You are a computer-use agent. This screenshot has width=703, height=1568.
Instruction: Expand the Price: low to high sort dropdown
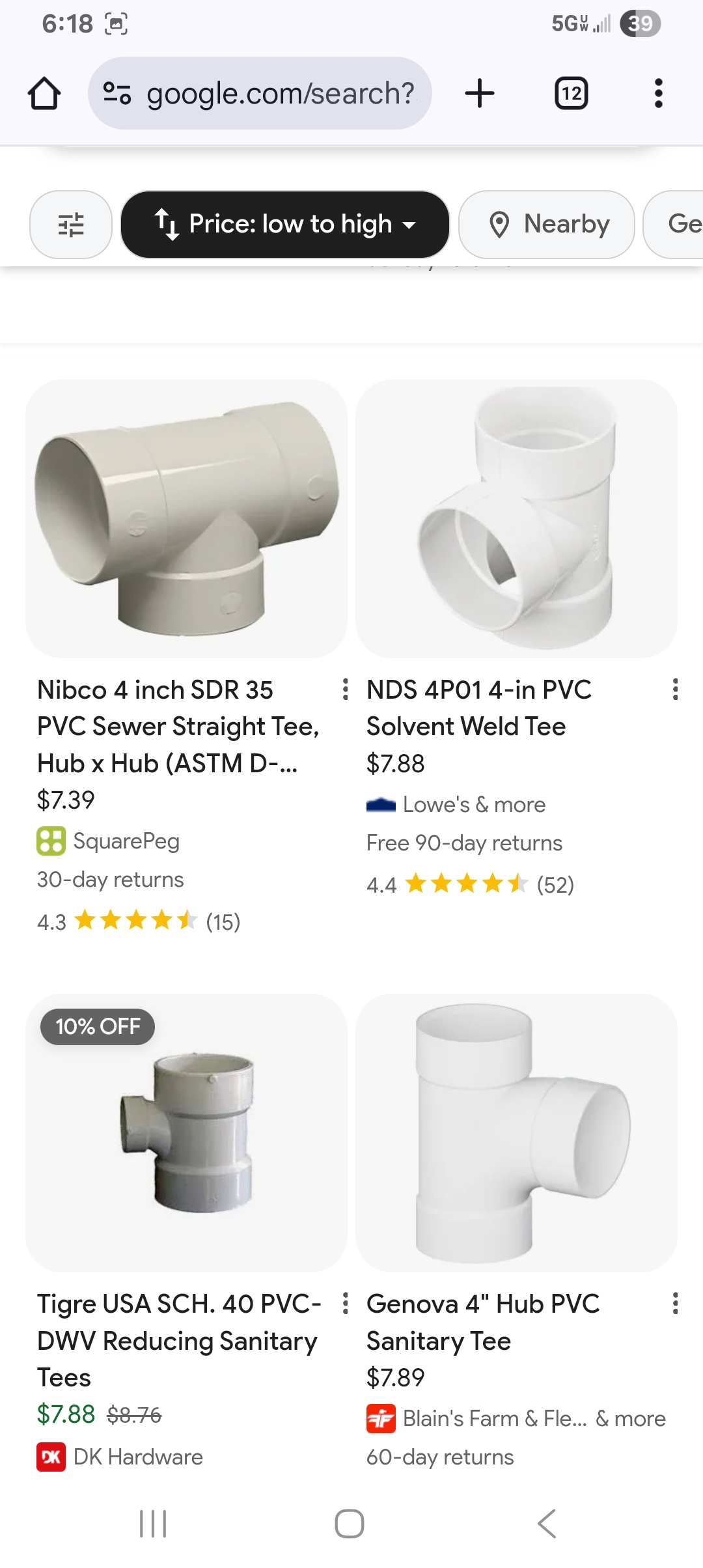tap(285, 225)
